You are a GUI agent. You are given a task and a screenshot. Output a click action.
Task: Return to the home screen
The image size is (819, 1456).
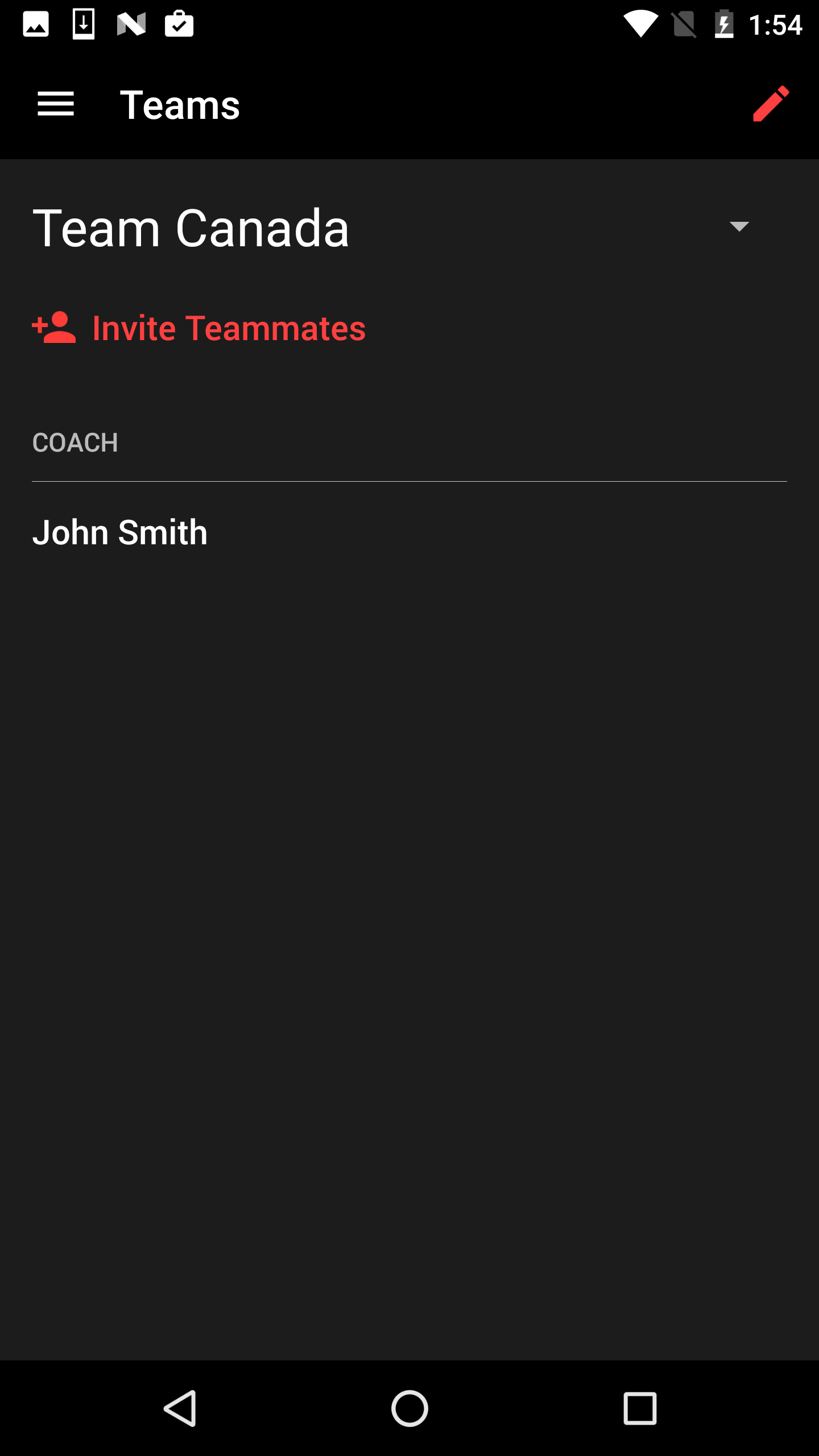coord(409,1408)
